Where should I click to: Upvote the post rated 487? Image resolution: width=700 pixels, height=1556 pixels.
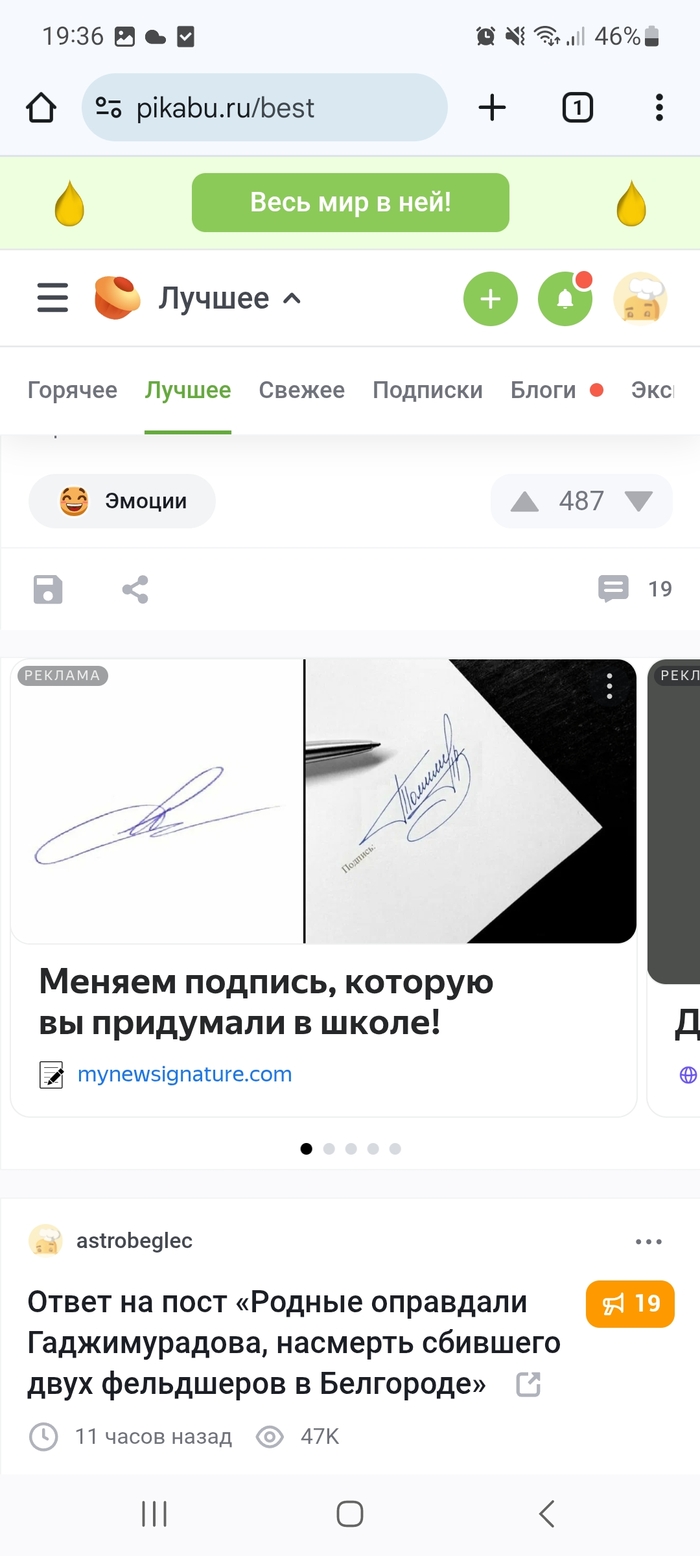(x=524, y=501)
